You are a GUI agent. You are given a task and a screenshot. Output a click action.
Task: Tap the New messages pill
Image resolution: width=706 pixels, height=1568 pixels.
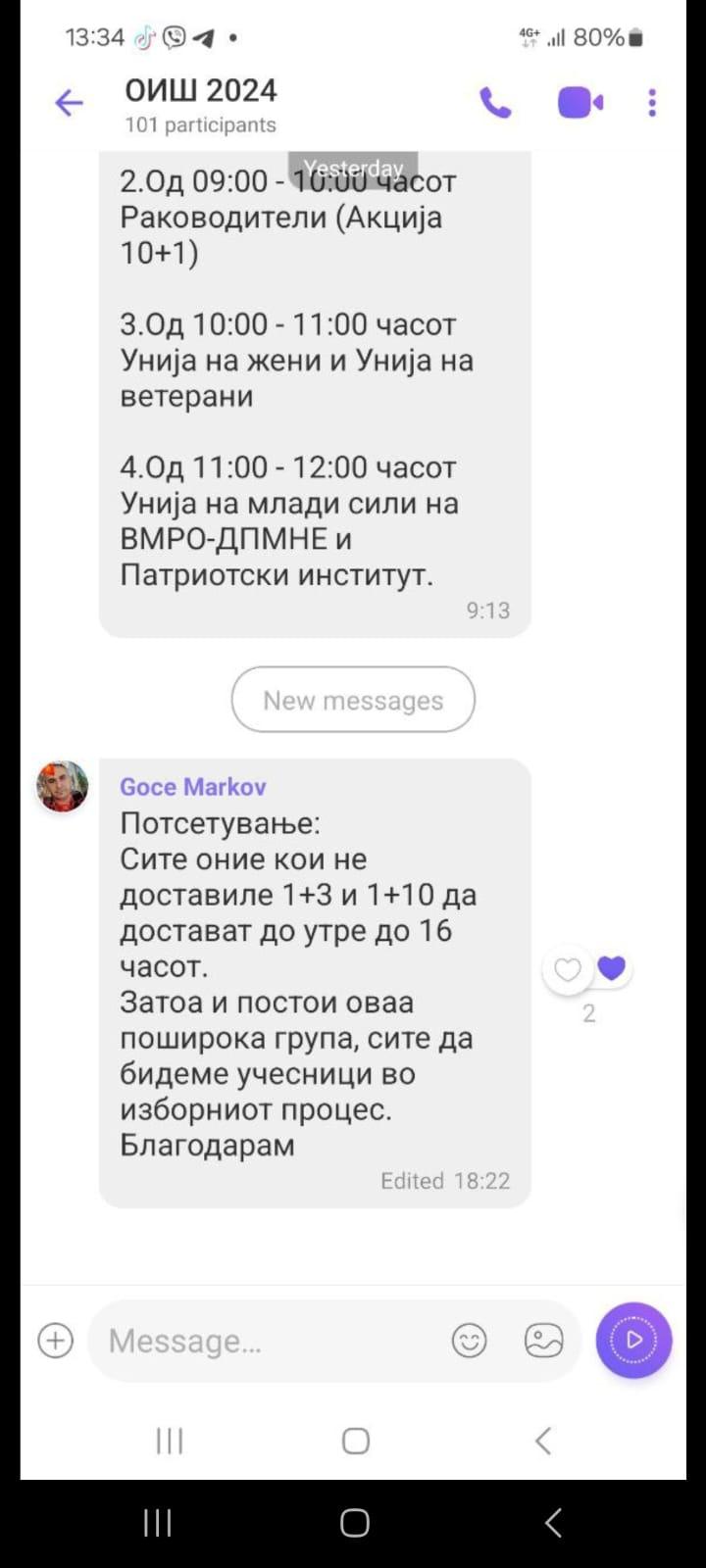[x=353, y=700]
